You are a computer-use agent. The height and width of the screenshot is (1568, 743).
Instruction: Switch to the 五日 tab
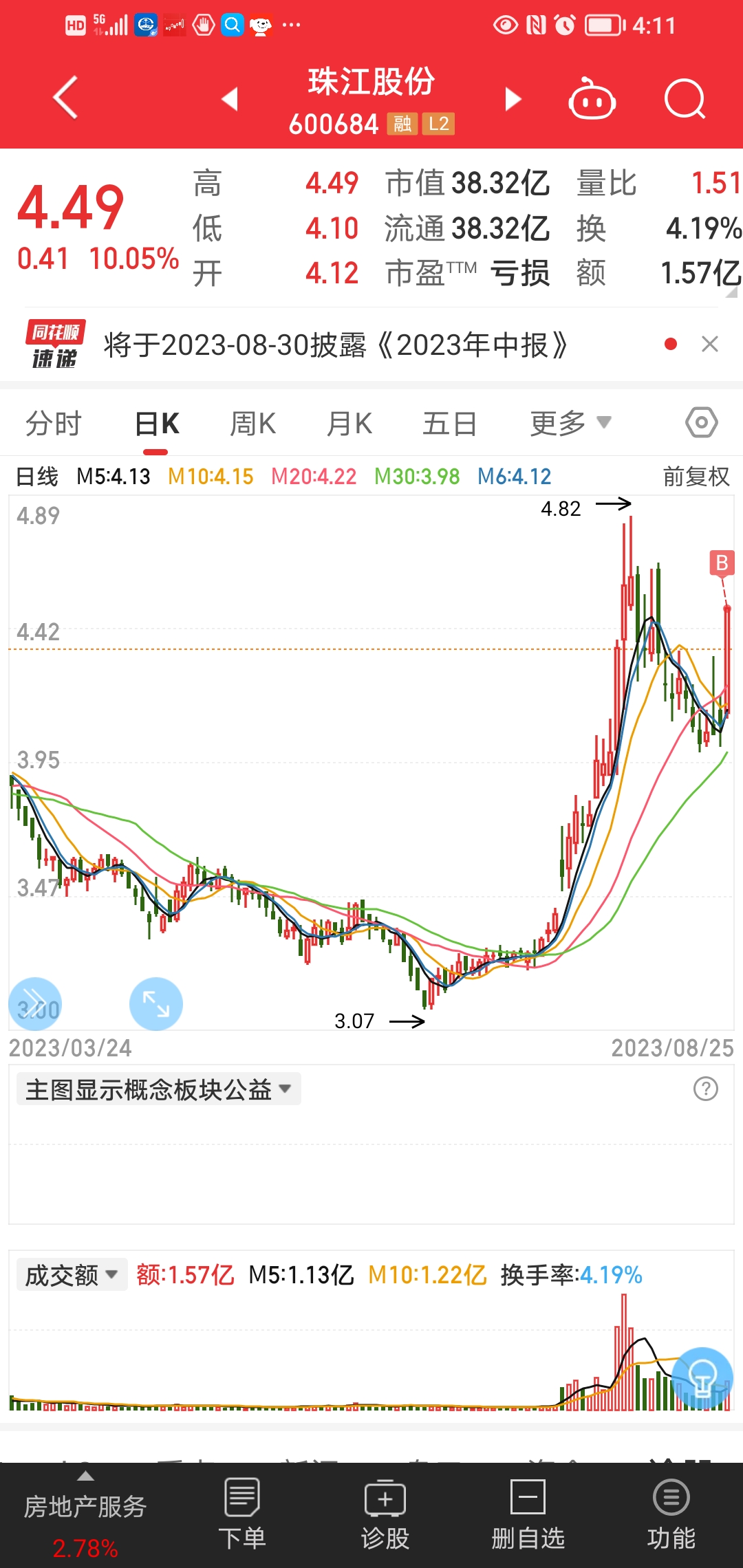(449, 424)
